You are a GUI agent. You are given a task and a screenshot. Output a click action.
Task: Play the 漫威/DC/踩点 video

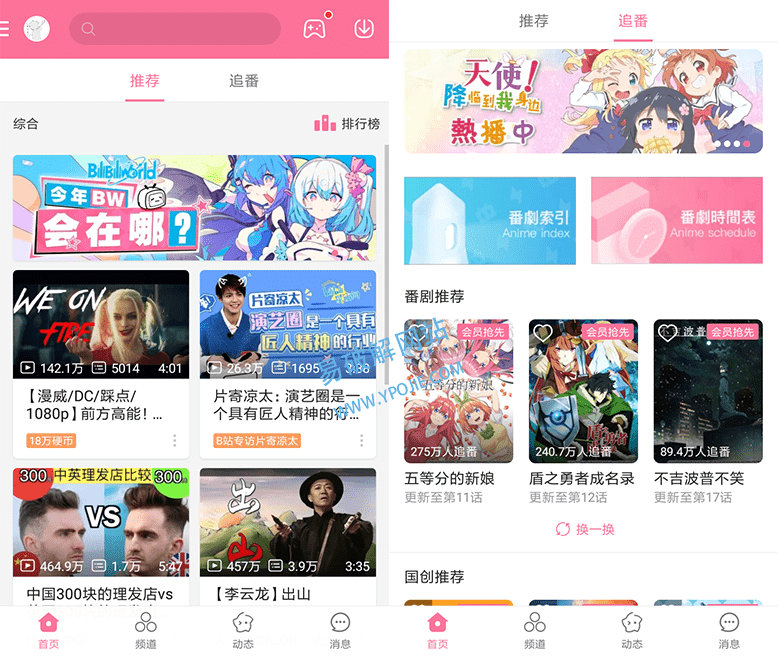[100, 324]
